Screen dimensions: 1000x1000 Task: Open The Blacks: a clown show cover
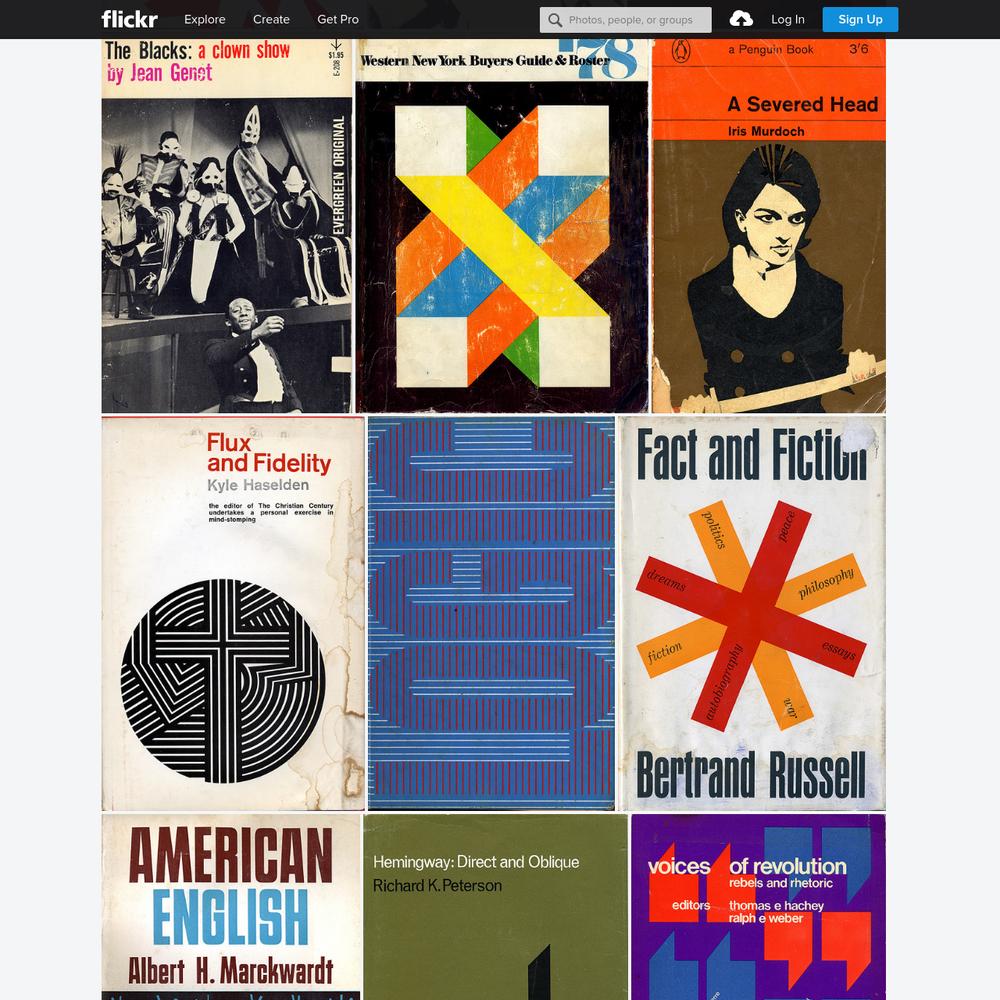(x=226, y=226)
